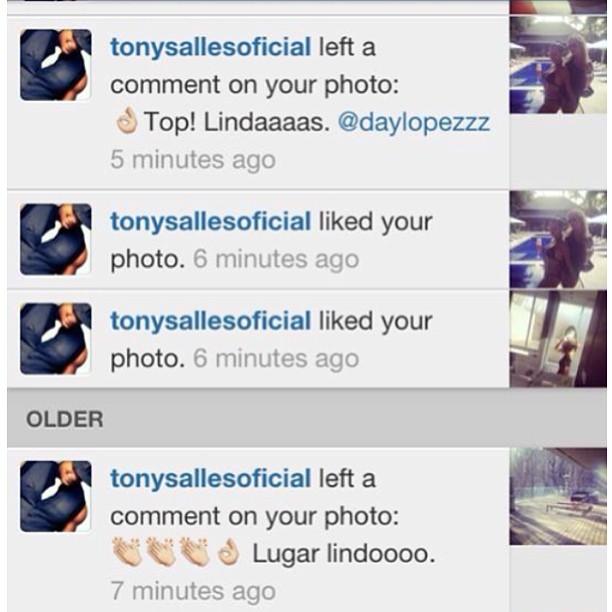Open the liked mirror-selfie photo thumbnail
Viewport: 612px width, 612px height.
(x=558, y=338)
